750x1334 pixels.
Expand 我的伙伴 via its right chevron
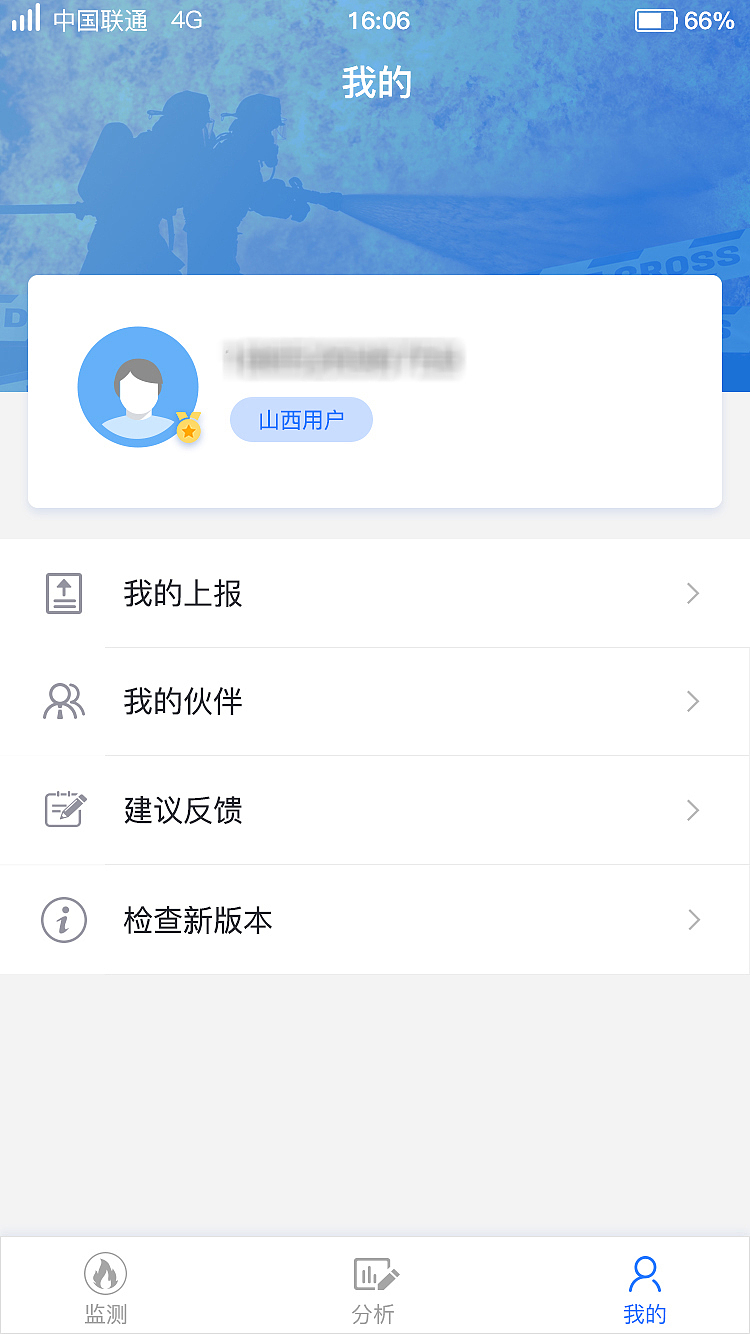point(693,701)
